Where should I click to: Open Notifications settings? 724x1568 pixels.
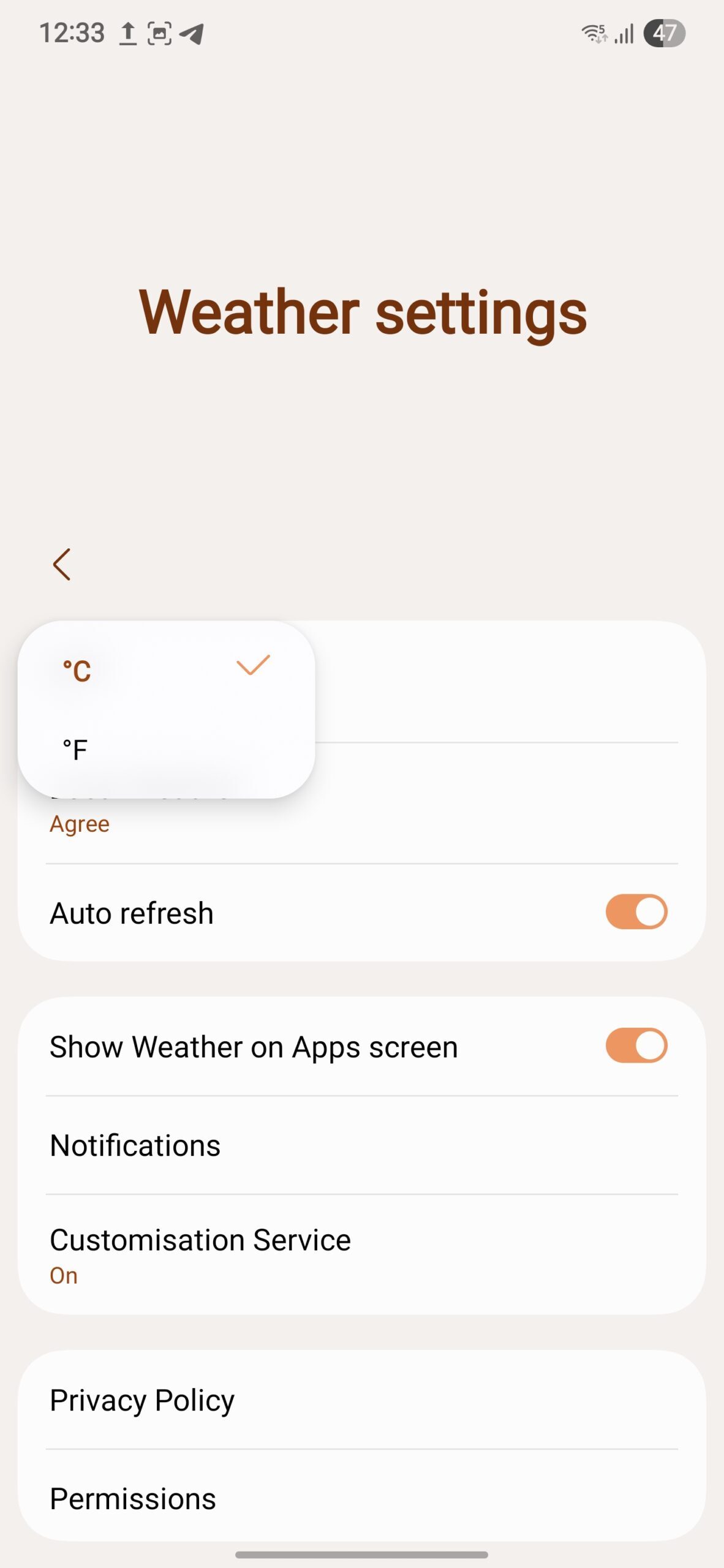[x=361, y=1145]
